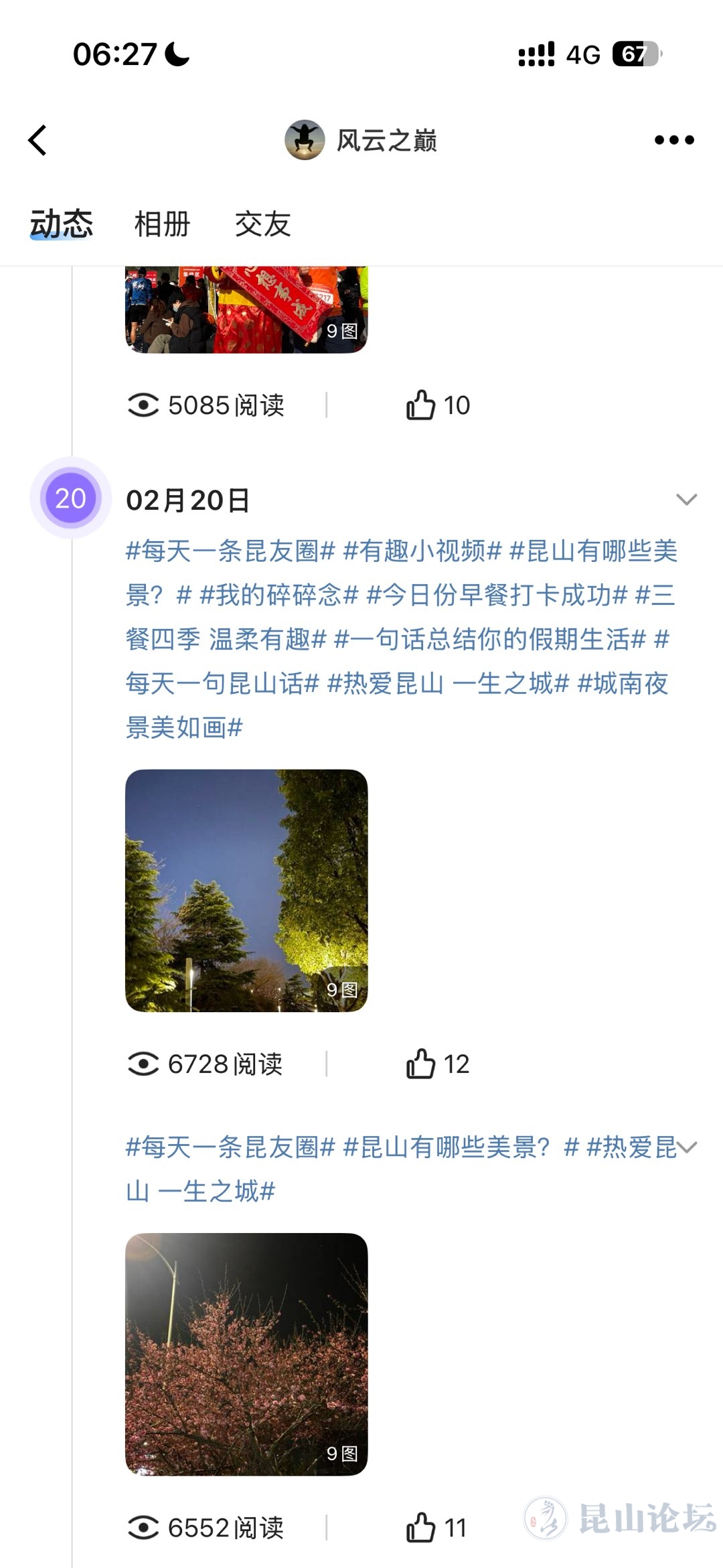The height and width of the screenshot is (1568, 723).
Task: Open the three-dot overflow menu
Action: (673, 141)
